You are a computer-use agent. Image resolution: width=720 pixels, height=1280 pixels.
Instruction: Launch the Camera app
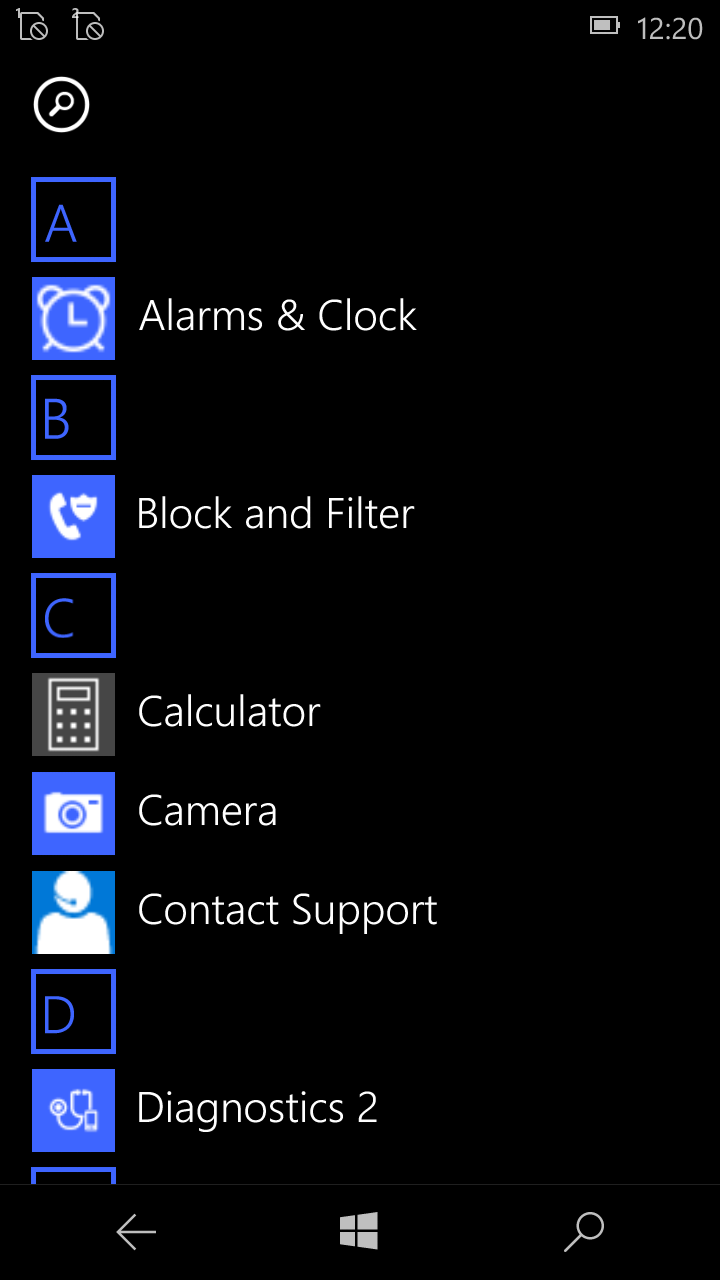click(x=155, y=813)
